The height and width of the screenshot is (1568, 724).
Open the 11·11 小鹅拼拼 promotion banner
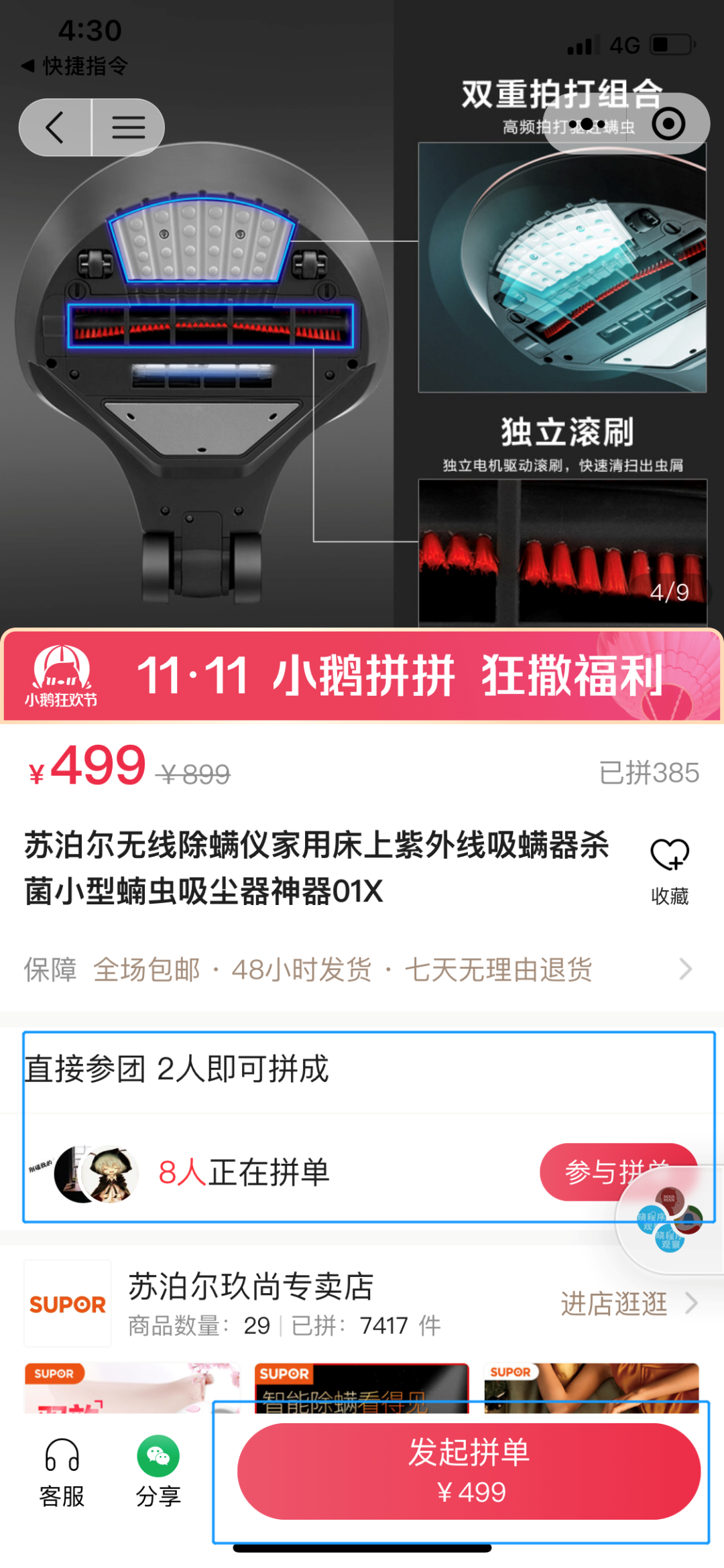[x=362, y=676]
